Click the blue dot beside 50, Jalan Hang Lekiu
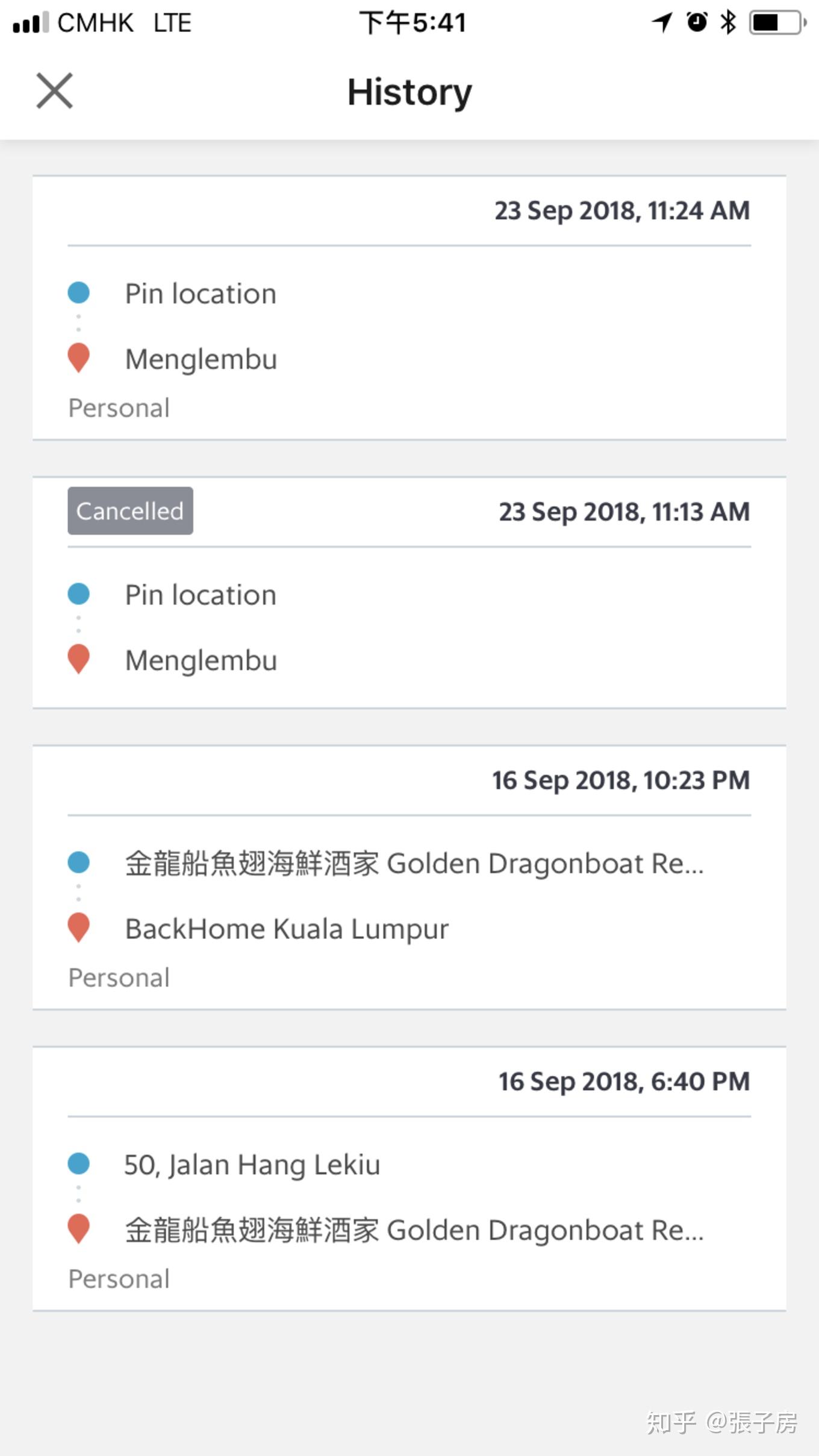819x1456 pixels. click(79, 1163)
